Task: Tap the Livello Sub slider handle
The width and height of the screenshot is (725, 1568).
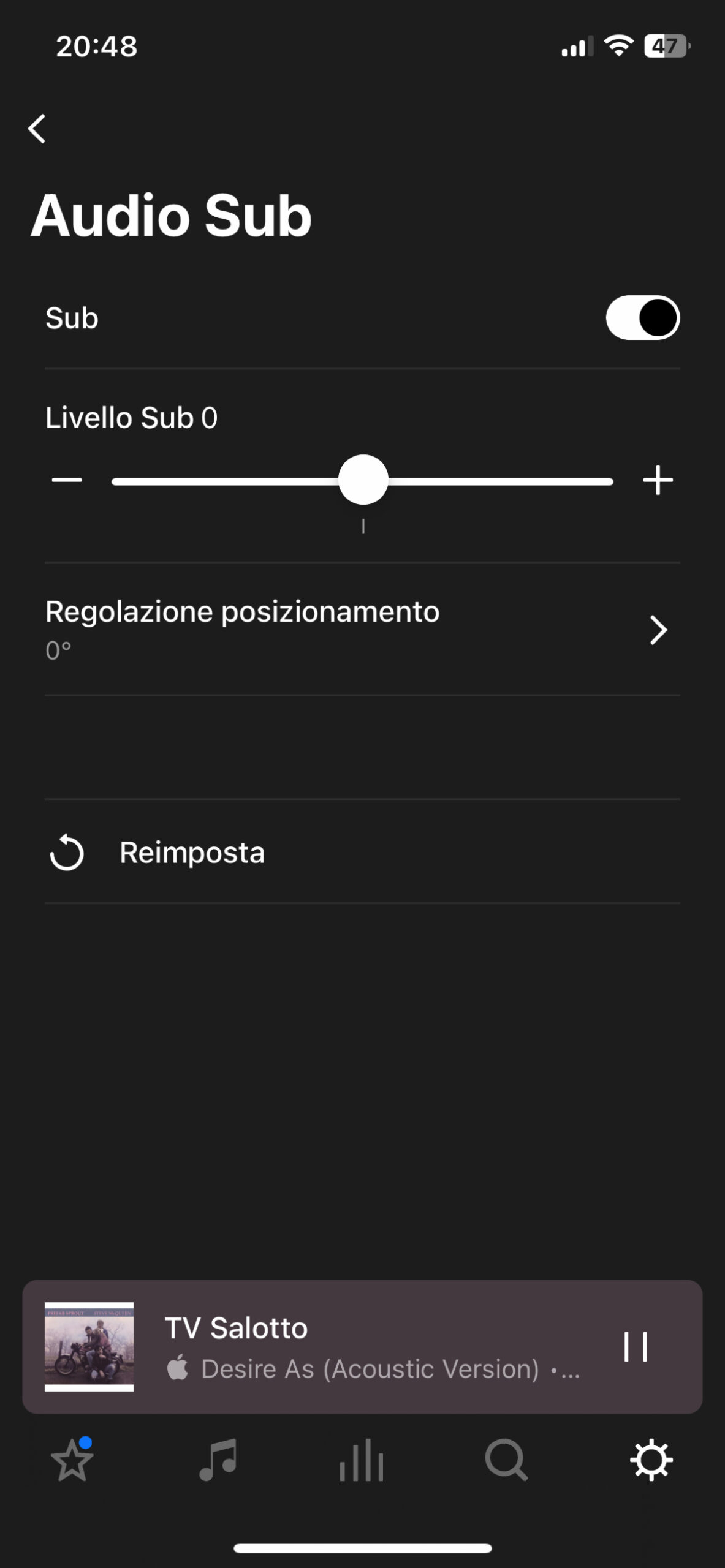Action: point(363,480)
